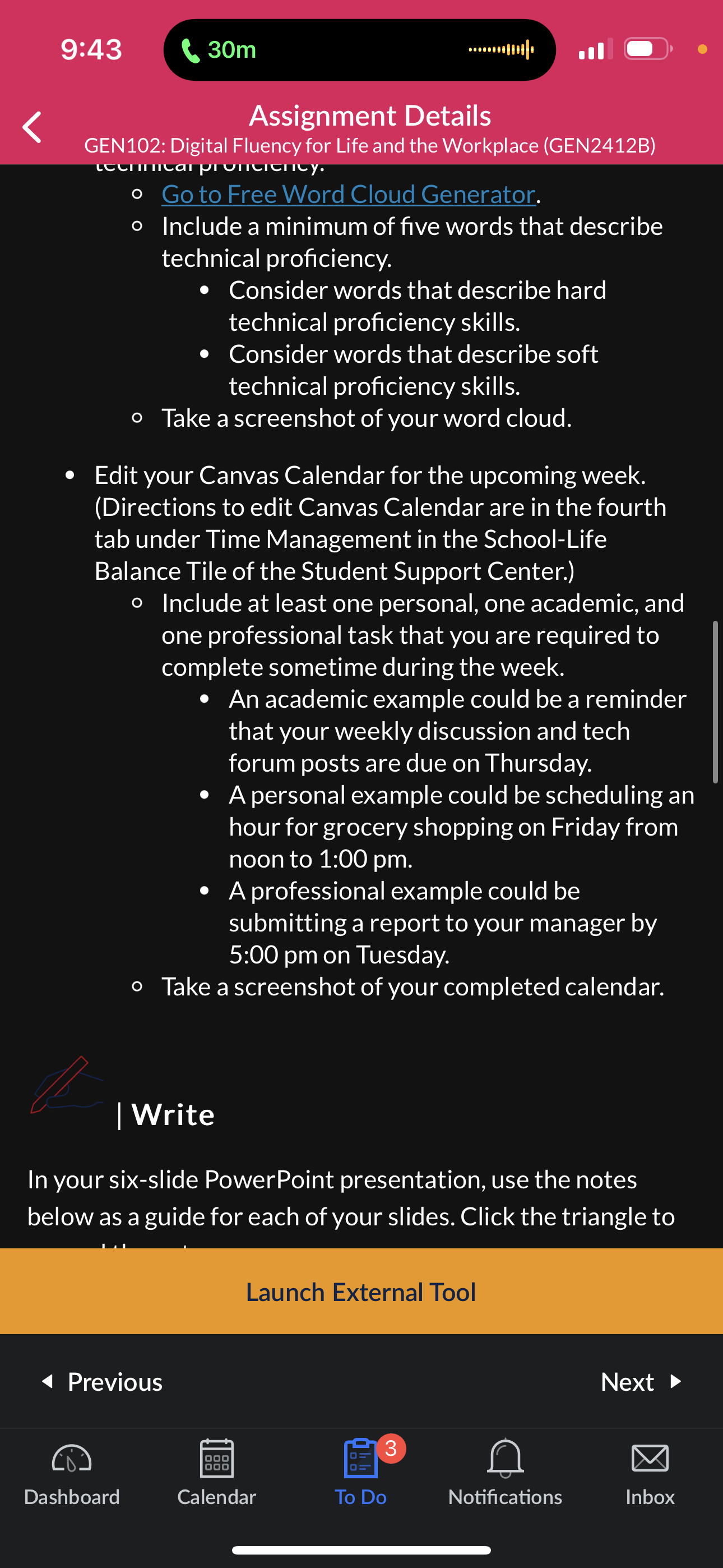Select the To Do tab
The image size is (723, 1568).
(361, 1473)
